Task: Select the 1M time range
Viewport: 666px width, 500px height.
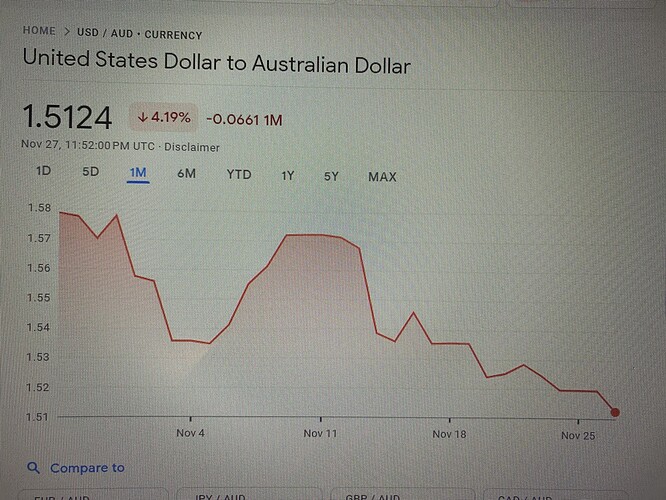Action: point(138,174)
